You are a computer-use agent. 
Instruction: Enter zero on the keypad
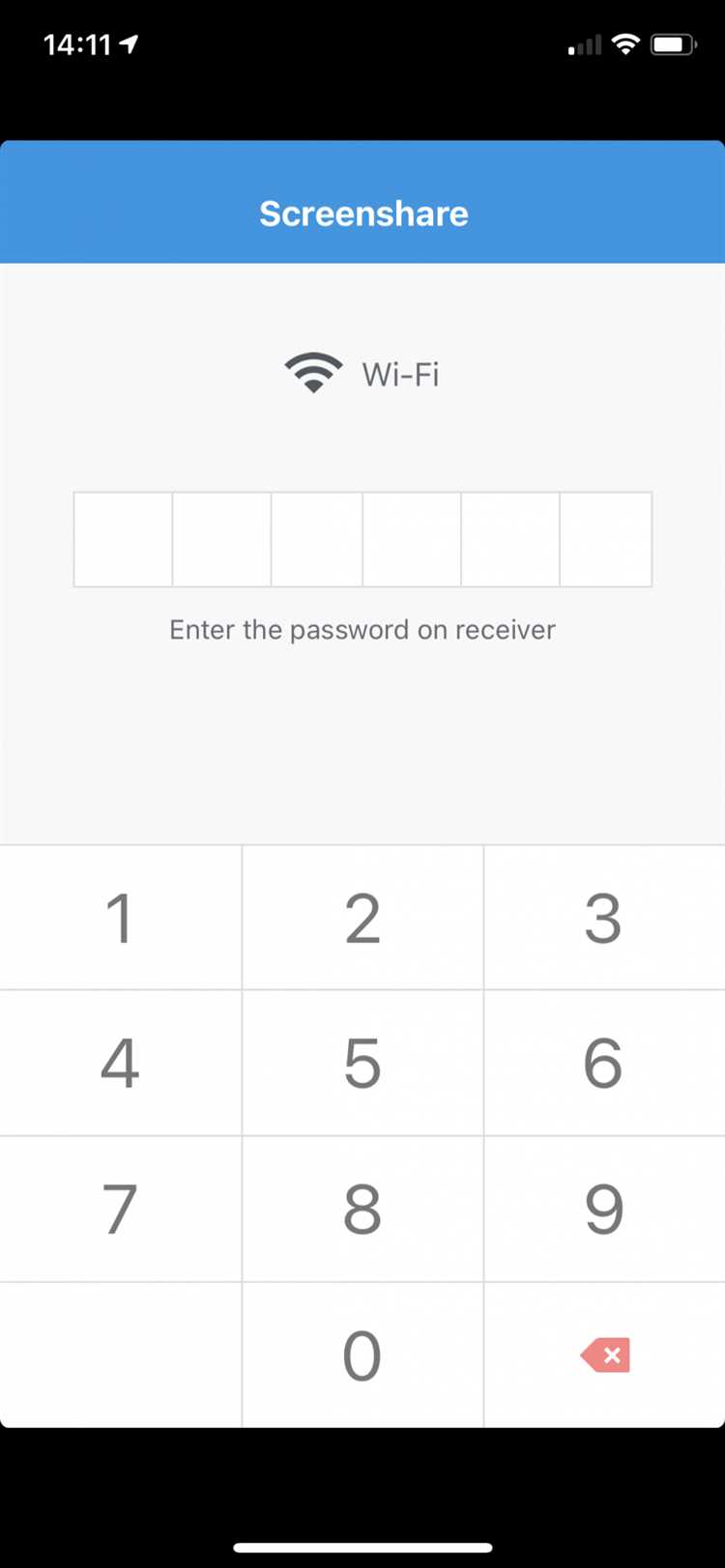click(362, 1354)
